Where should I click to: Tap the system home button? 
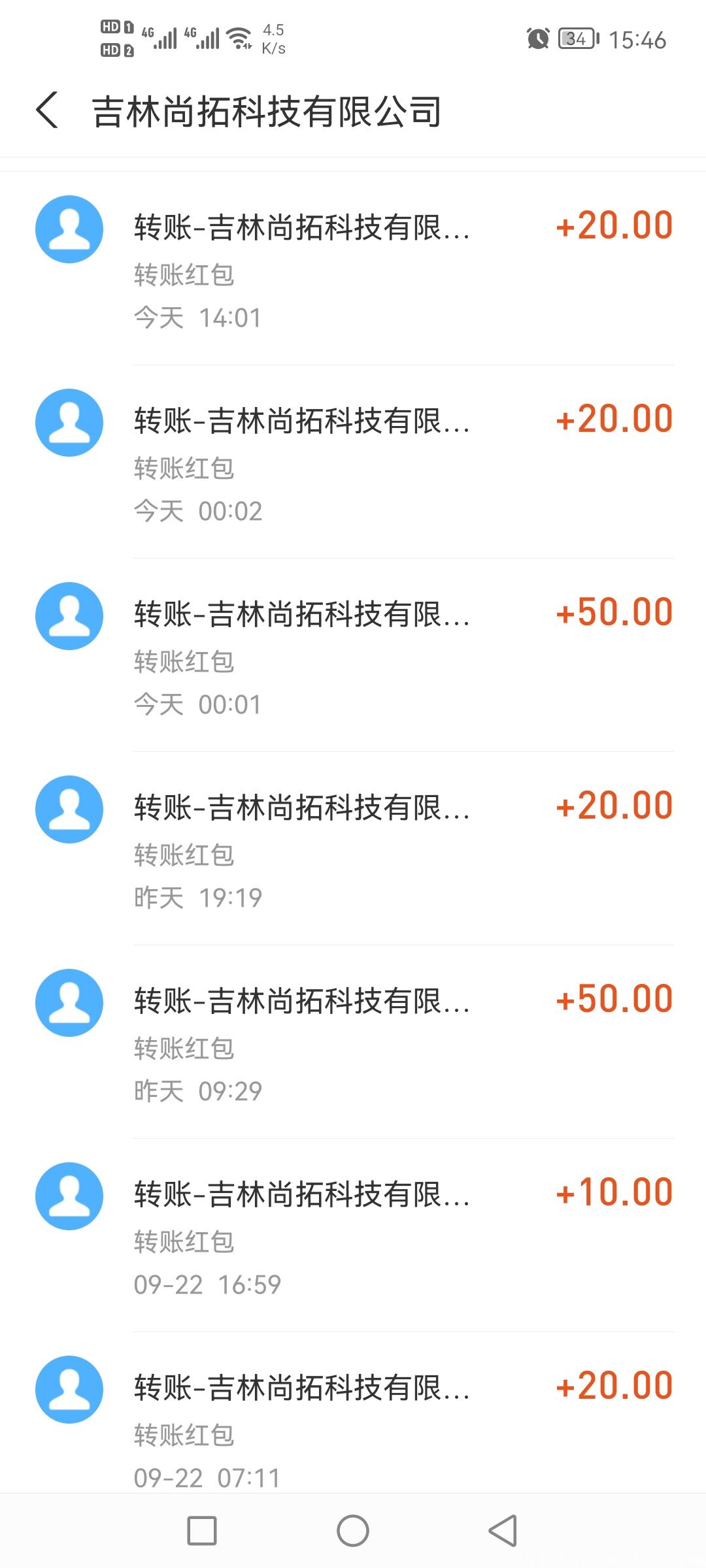point(353,1531)
